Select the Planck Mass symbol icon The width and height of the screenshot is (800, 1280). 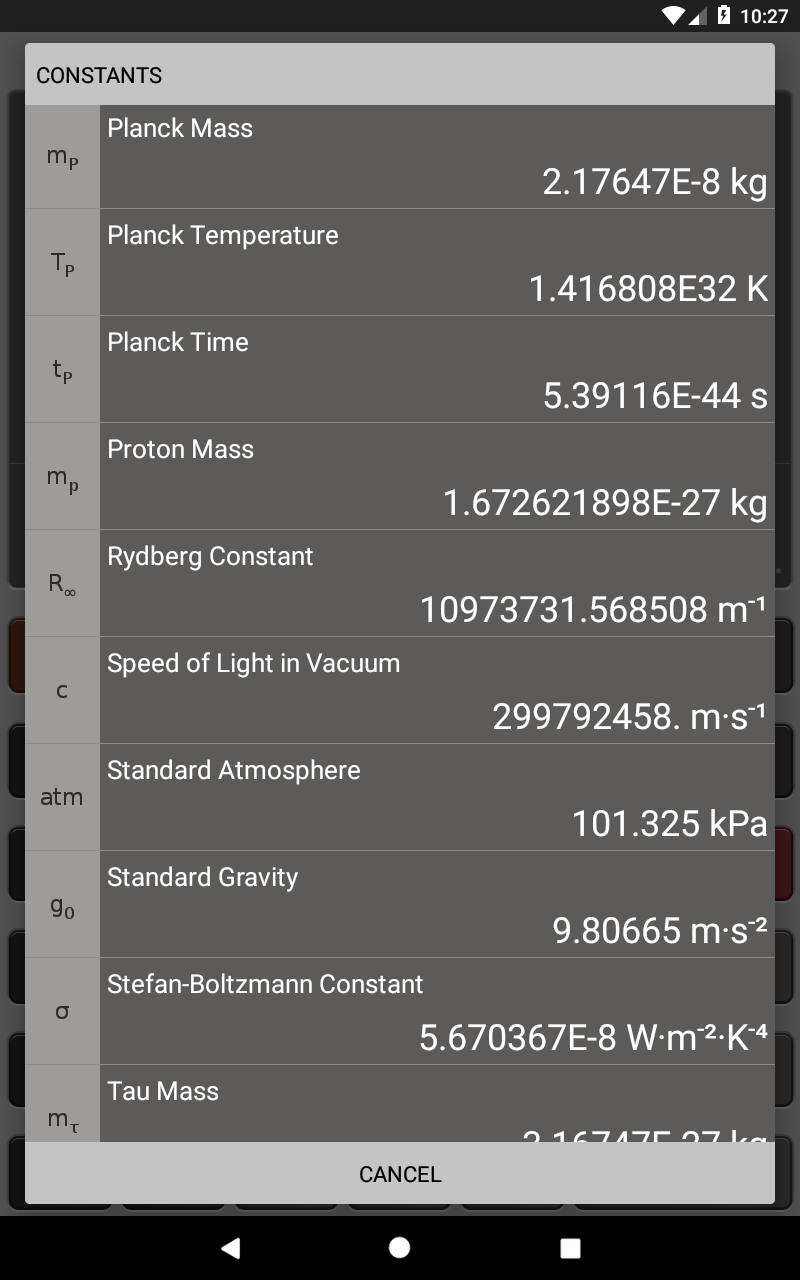(62, 155)
